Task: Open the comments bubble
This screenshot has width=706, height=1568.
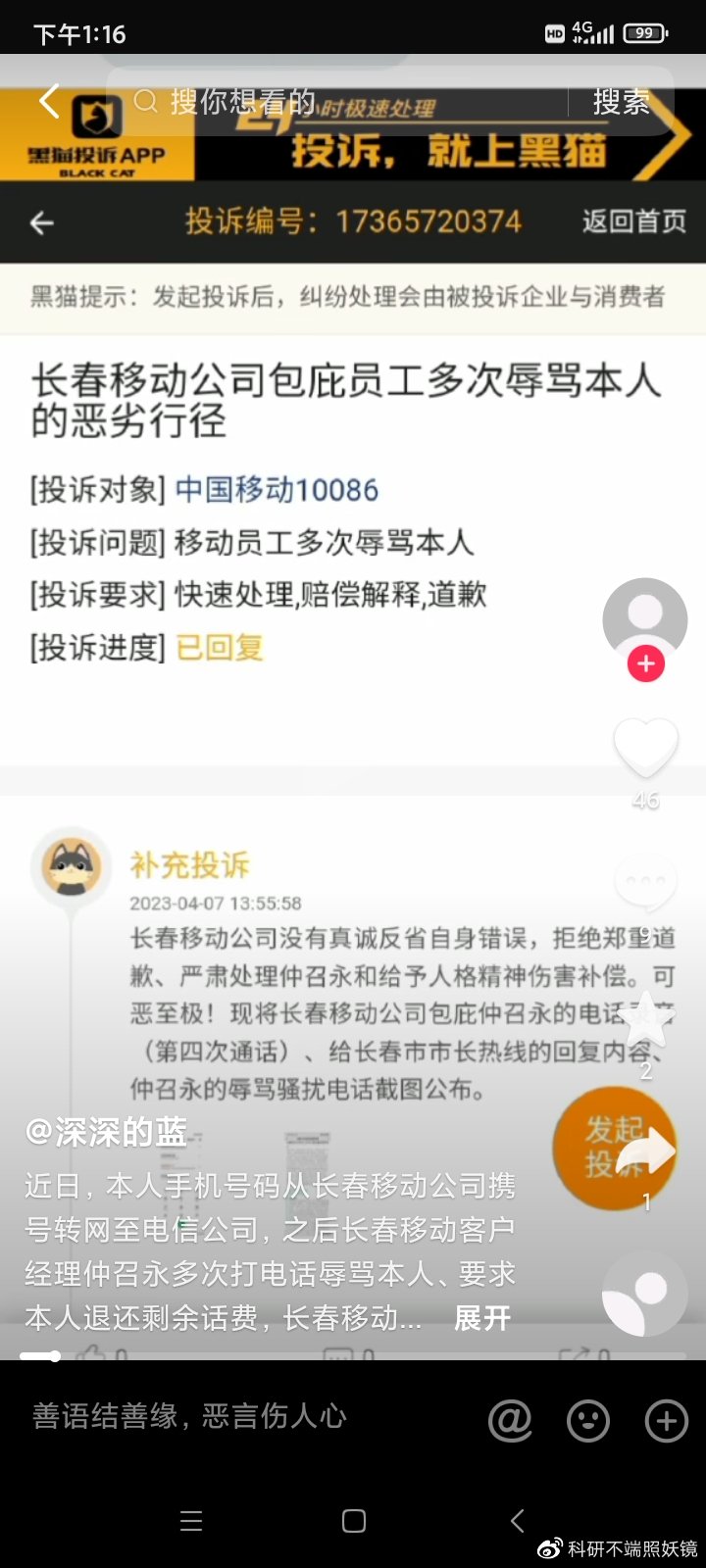Action: 645,884
